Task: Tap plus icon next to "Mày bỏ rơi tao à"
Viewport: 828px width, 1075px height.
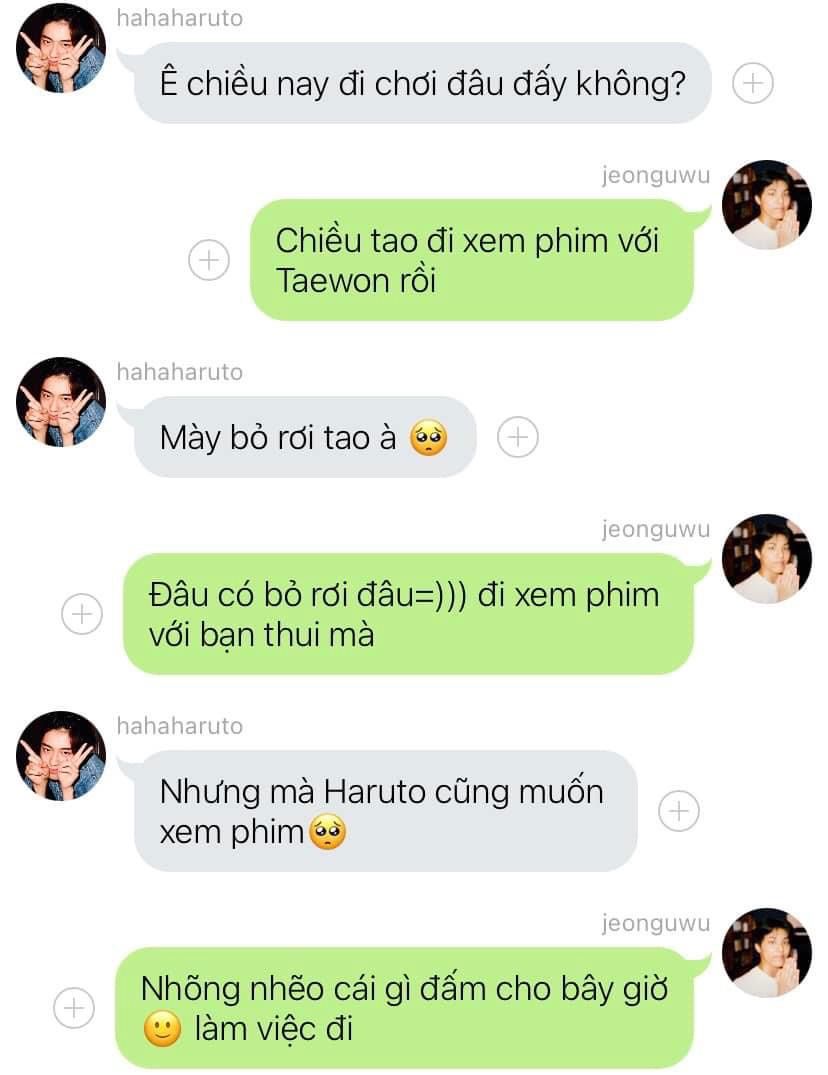Action: pos(518,437)
